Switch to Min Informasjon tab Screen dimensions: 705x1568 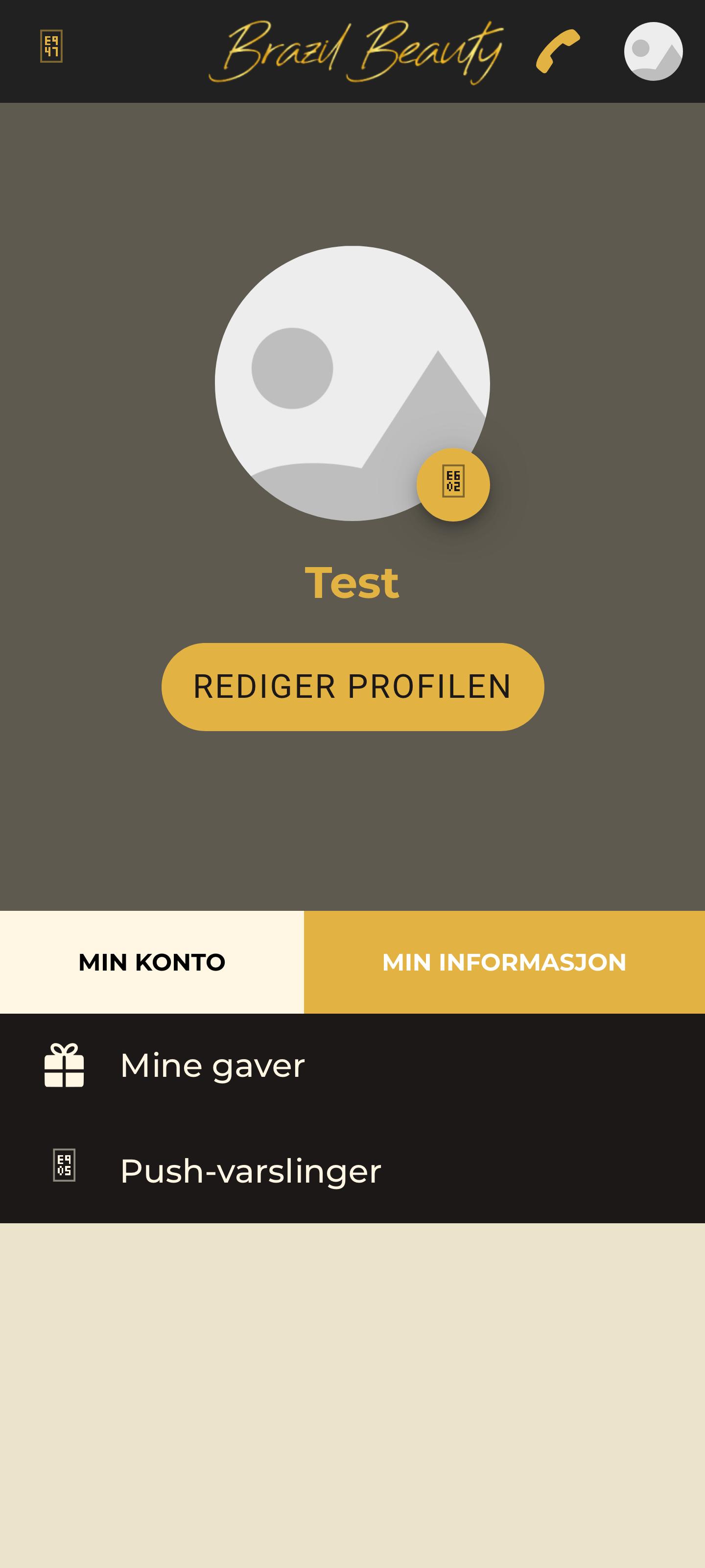click(x=504, y=962)
